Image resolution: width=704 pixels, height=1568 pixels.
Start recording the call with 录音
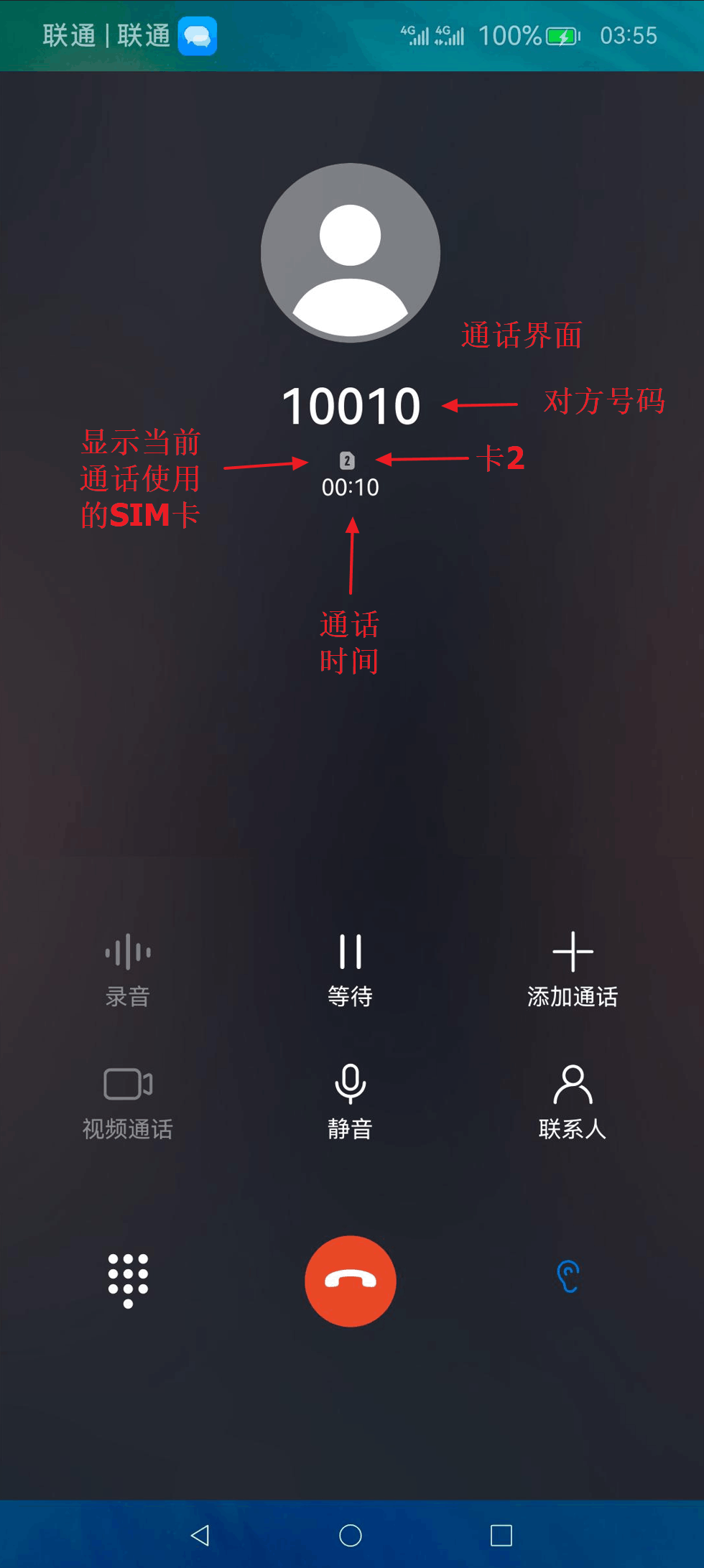point(128,969)
